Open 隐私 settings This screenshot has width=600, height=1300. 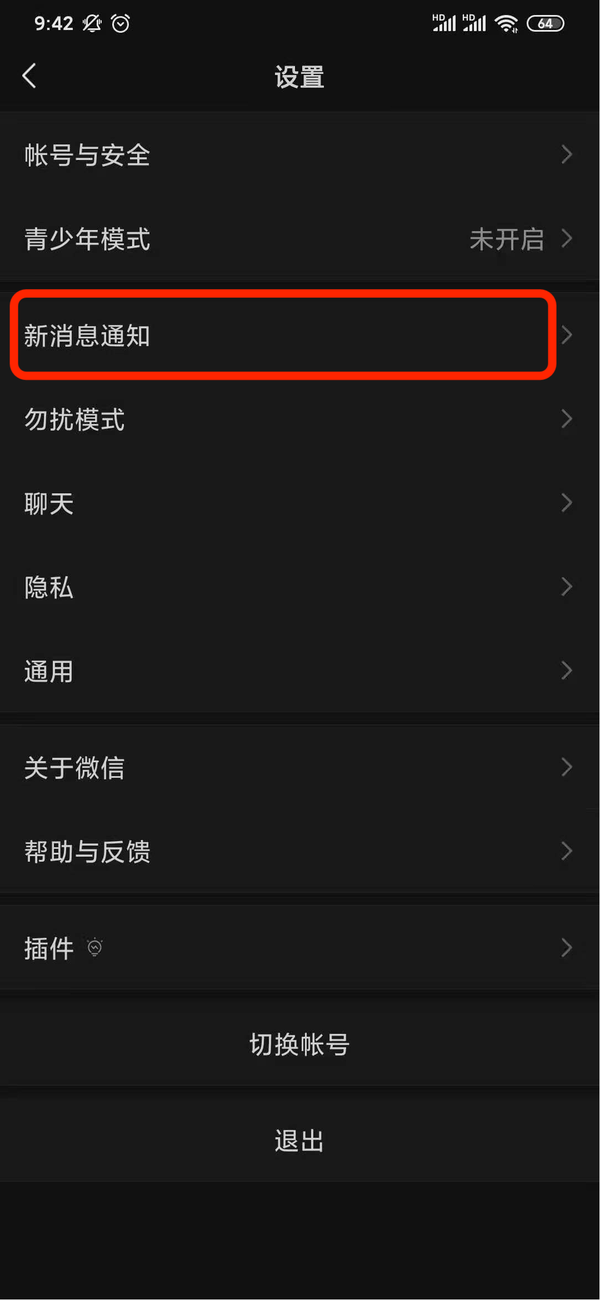point(300,587)
